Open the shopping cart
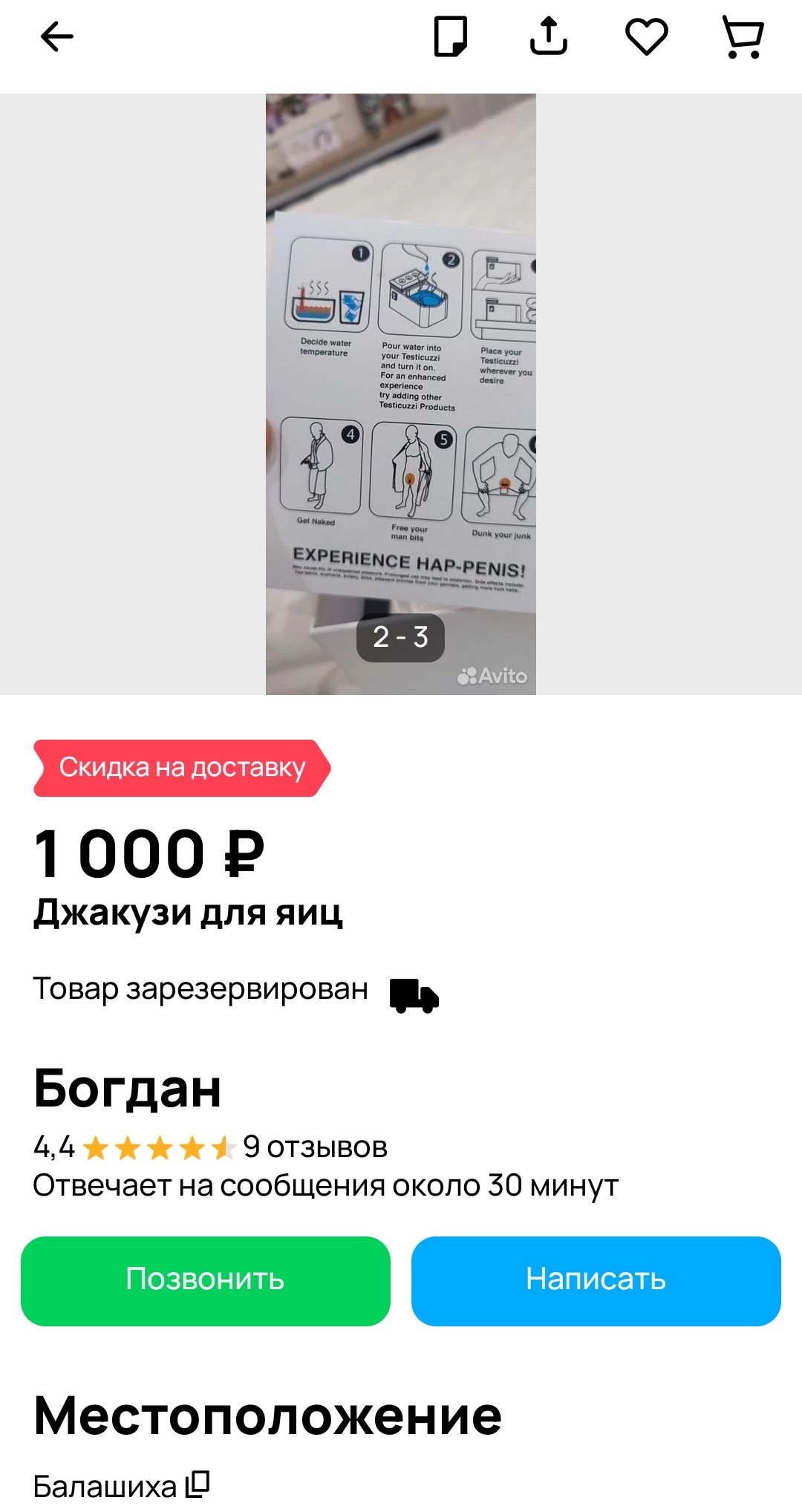Screen dimensions: 802x1512 tap(743, 36)
